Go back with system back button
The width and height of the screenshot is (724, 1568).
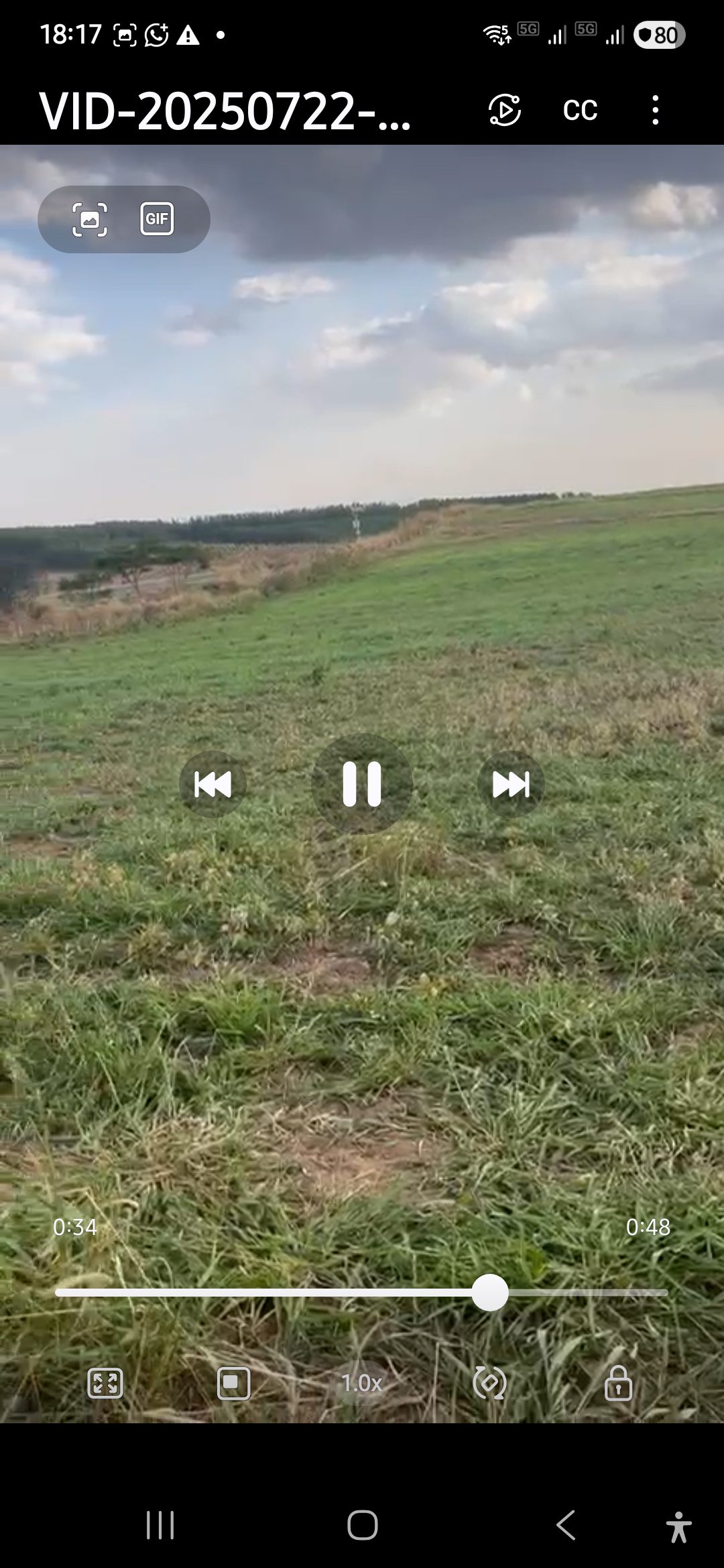[566, 1526]
